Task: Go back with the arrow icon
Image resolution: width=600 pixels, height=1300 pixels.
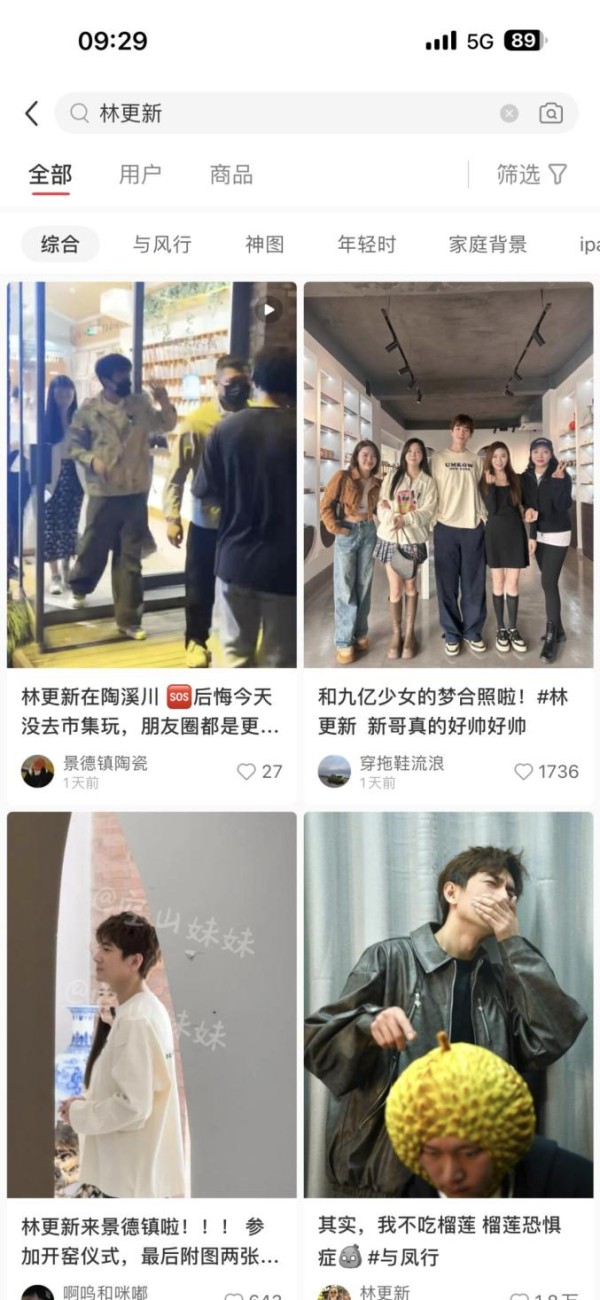Action: (x=32, y=113)
